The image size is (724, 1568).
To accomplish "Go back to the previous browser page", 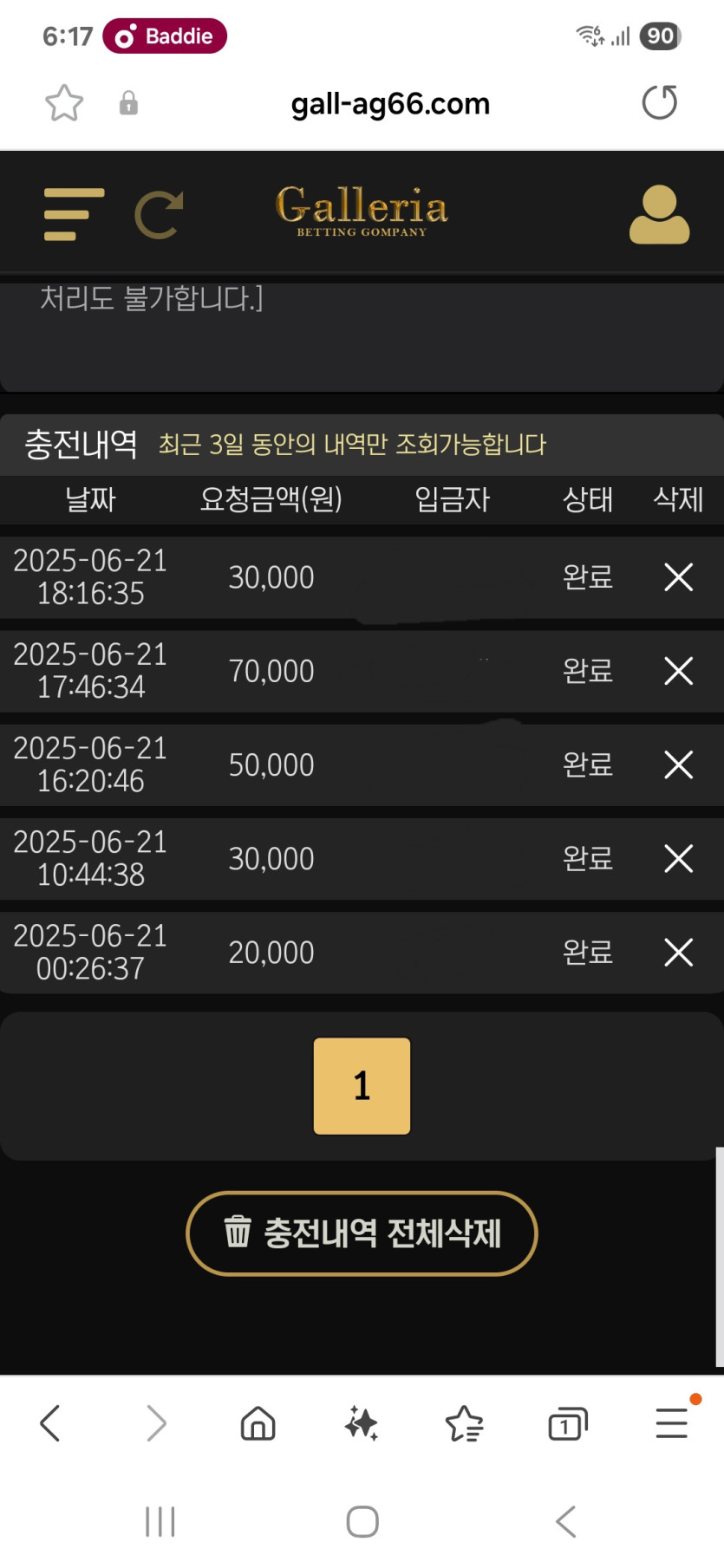I will 50,1423.
